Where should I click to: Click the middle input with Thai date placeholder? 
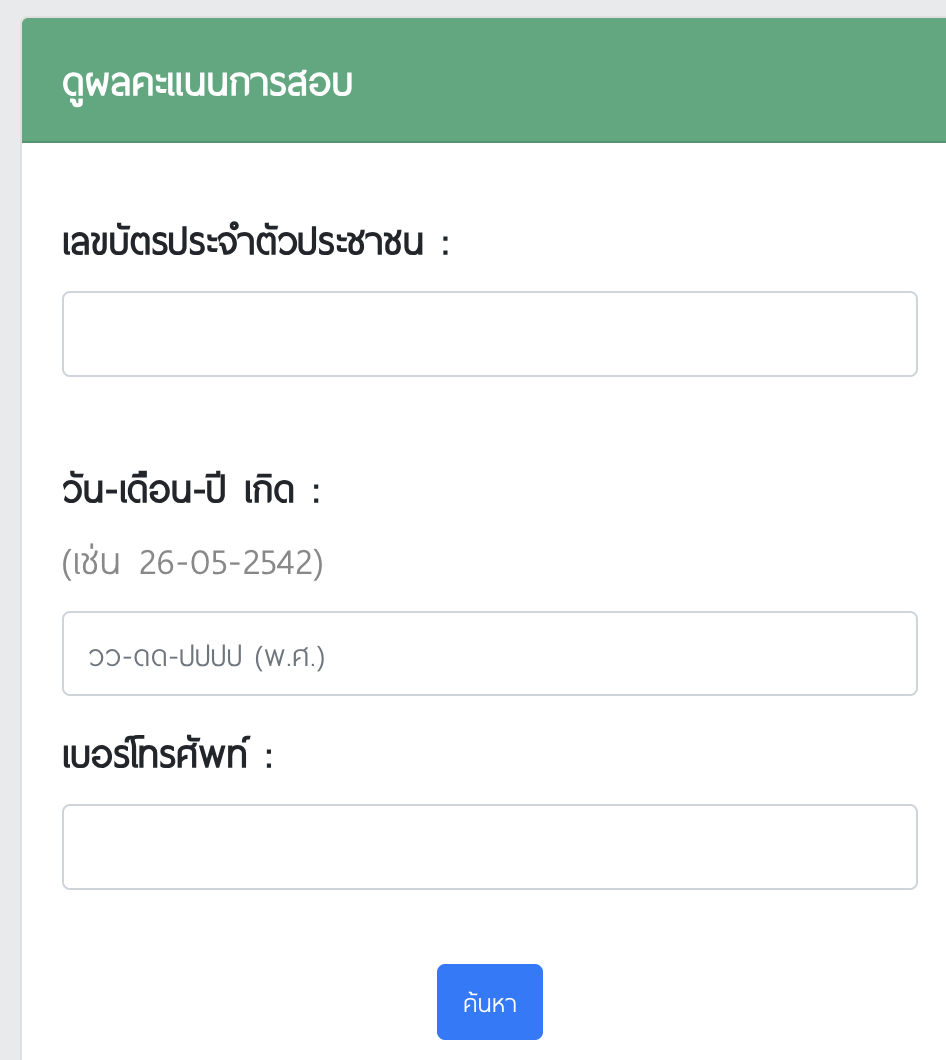(489, 652)
